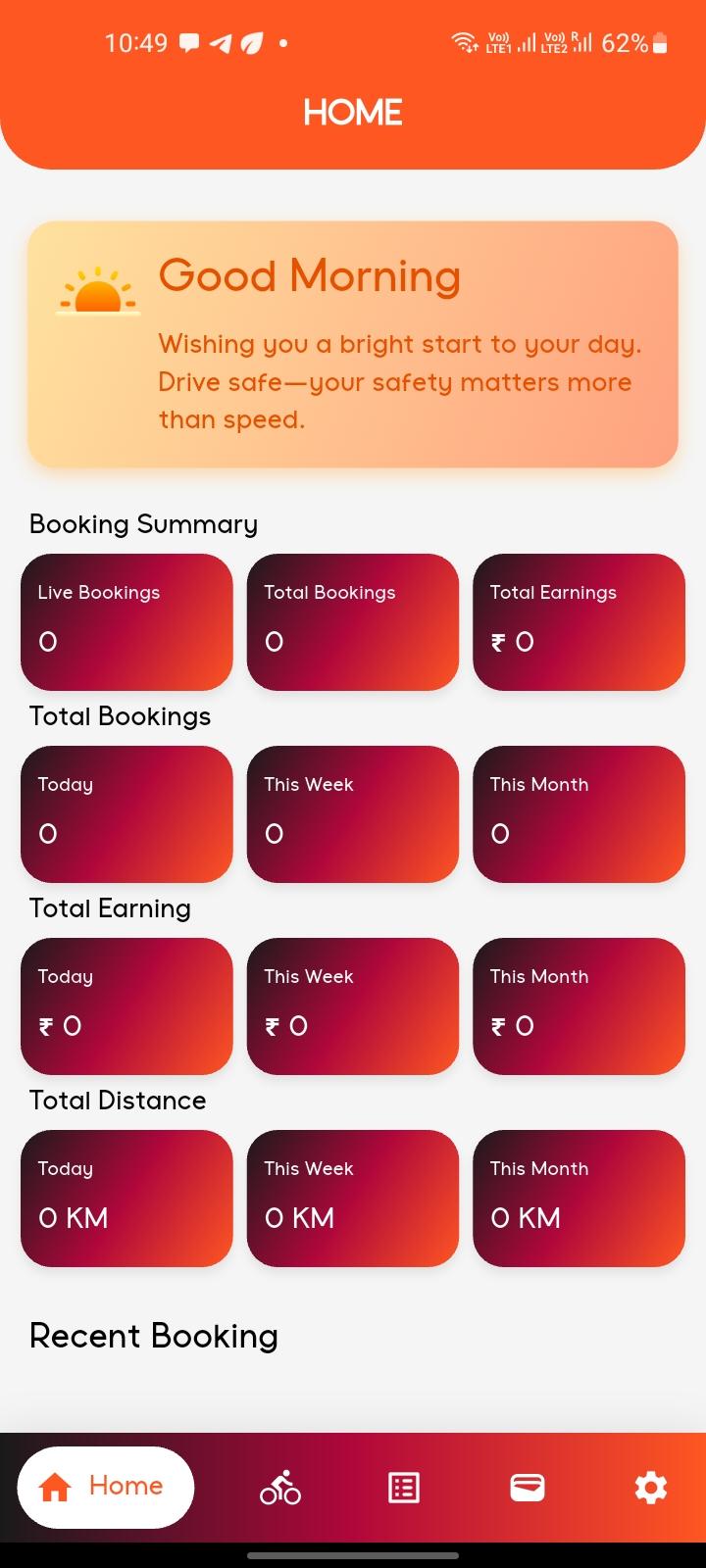706x1568 pixels.
Task: View This Month distance card
Action: pos(579,1198)
